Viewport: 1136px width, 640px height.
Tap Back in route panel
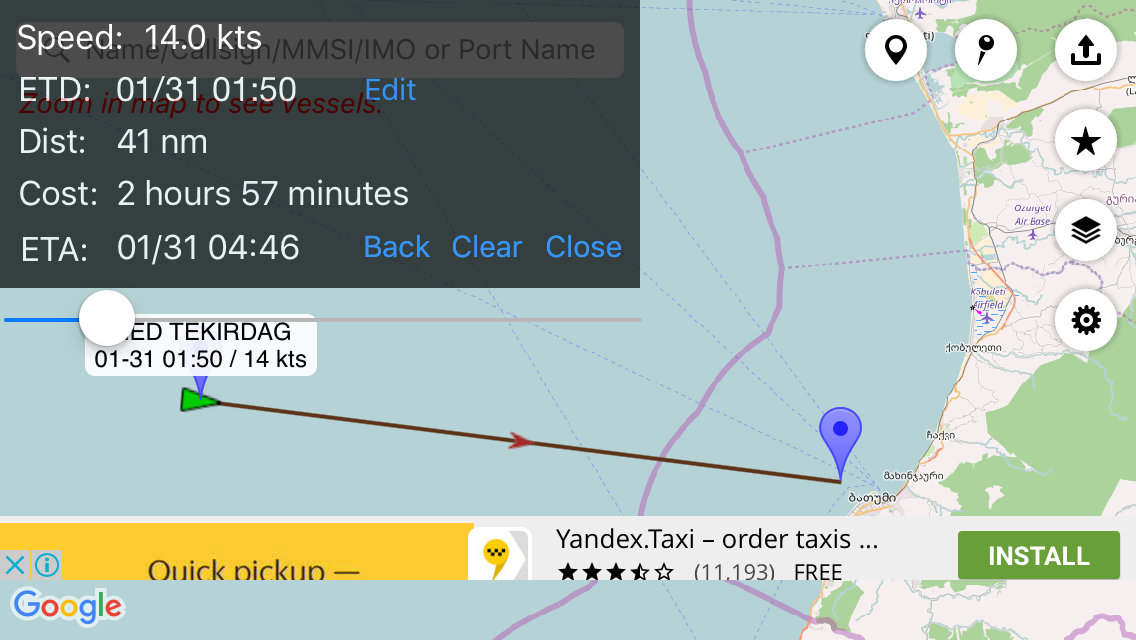pos(396,247)
